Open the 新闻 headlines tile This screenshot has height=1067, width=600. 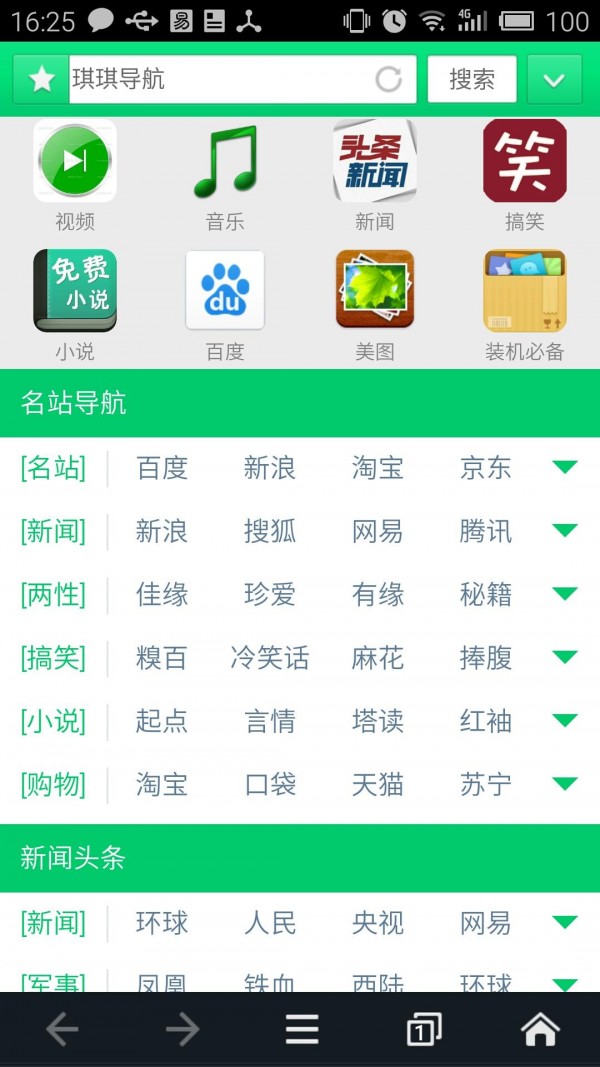(x=375, y=163)
